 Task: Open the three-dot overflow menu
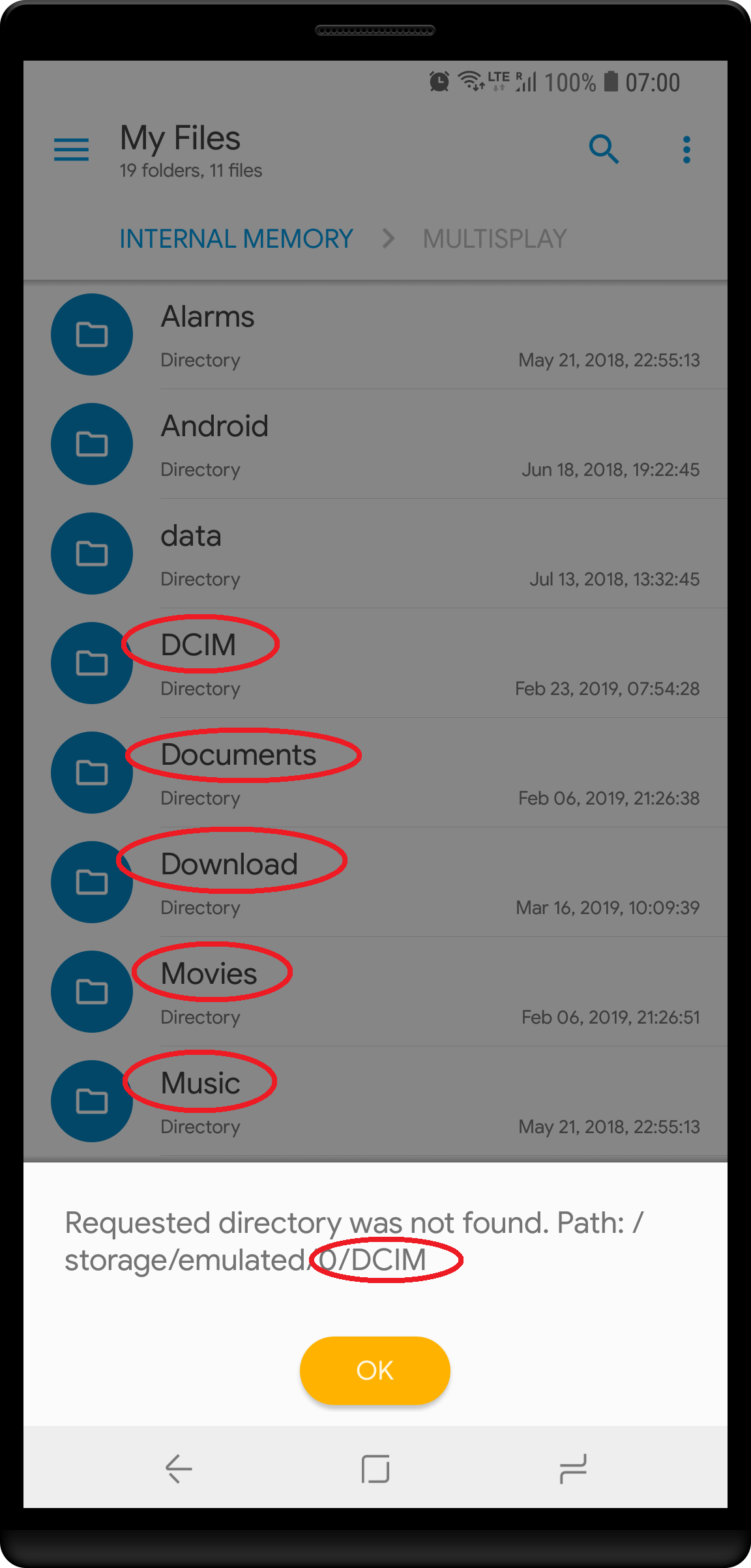(x=686, y=149)
